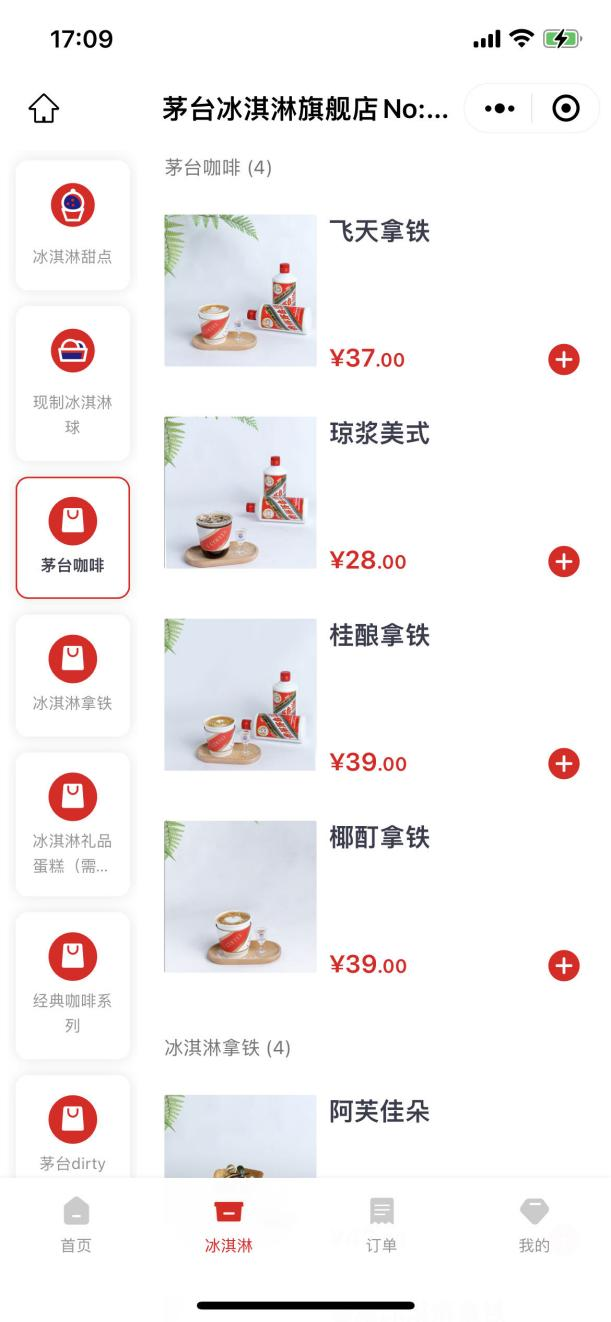Open the 冰淇淋 bottom tab
The image size is (611, 1322).
229,1224
